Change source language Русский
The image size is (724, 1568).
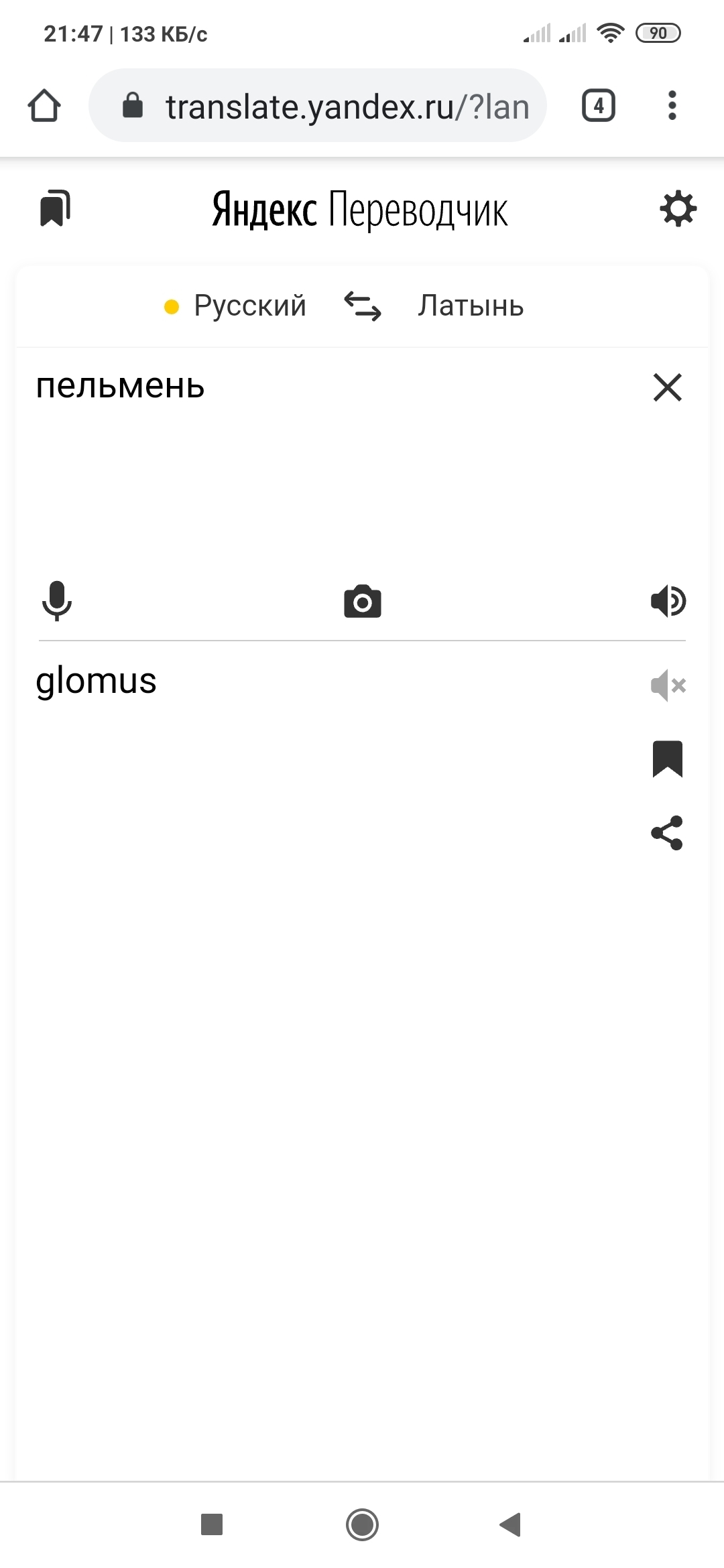click(x=249, y=306)
